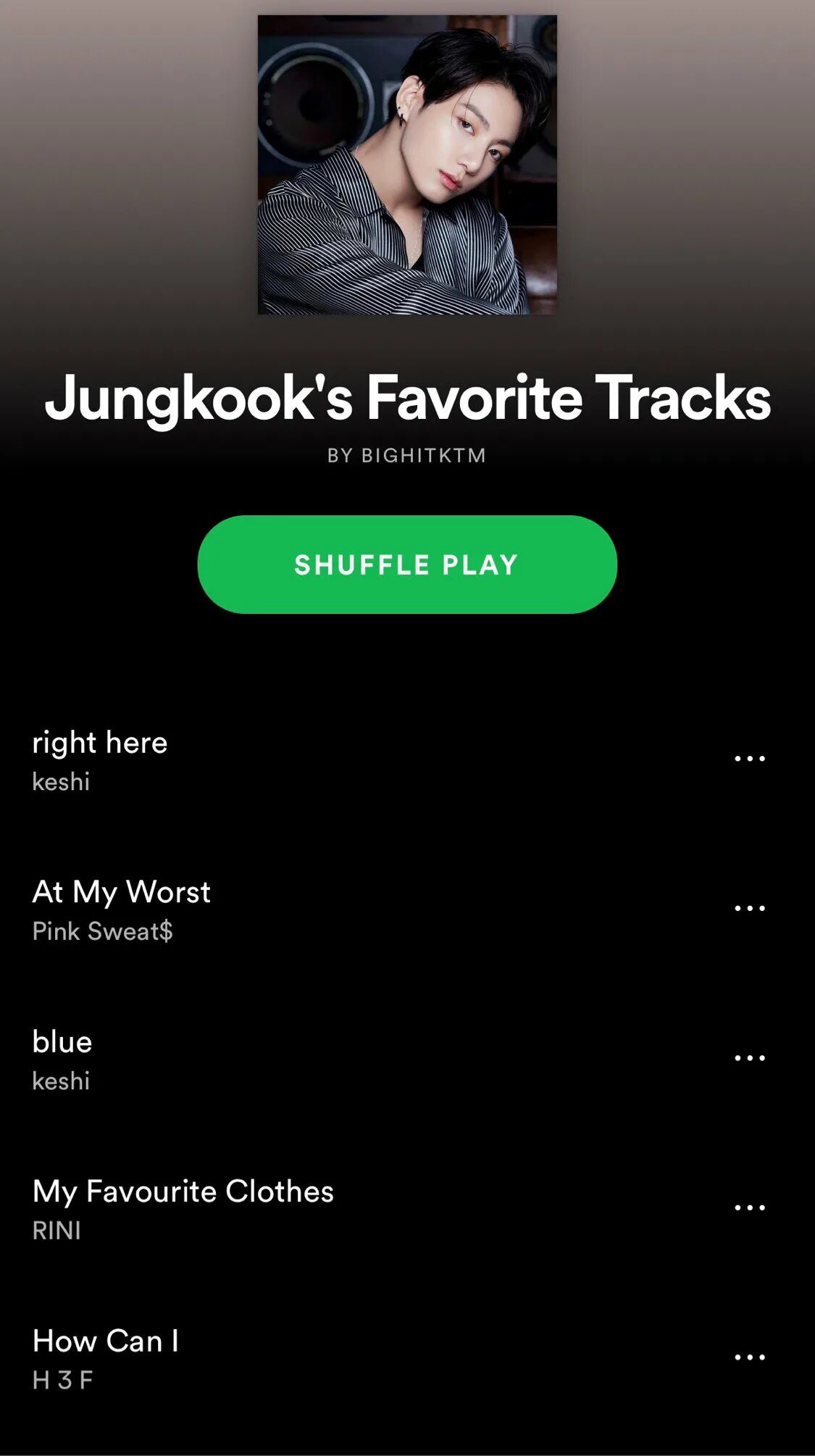The image size is (815, 1456).
Task: Play the track right here by keshi
Action: [x=100, y=744]
